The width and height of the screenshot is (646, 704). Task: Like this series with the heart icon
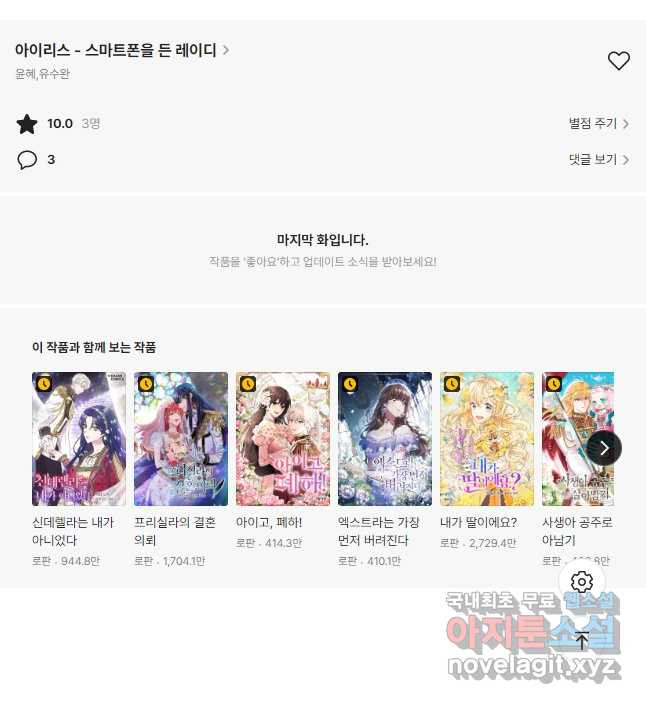point(619,61)
